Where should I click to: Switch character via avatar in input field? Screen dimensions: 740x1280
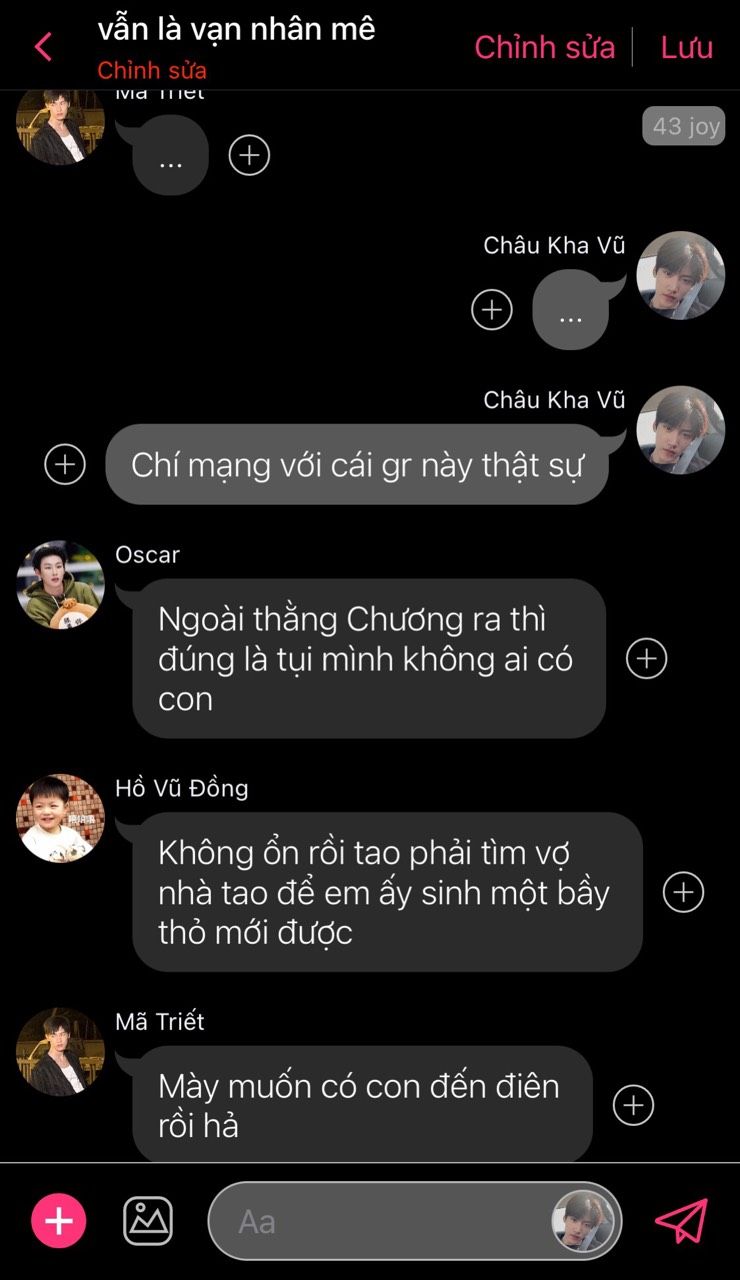click(x=584, y=1221)
